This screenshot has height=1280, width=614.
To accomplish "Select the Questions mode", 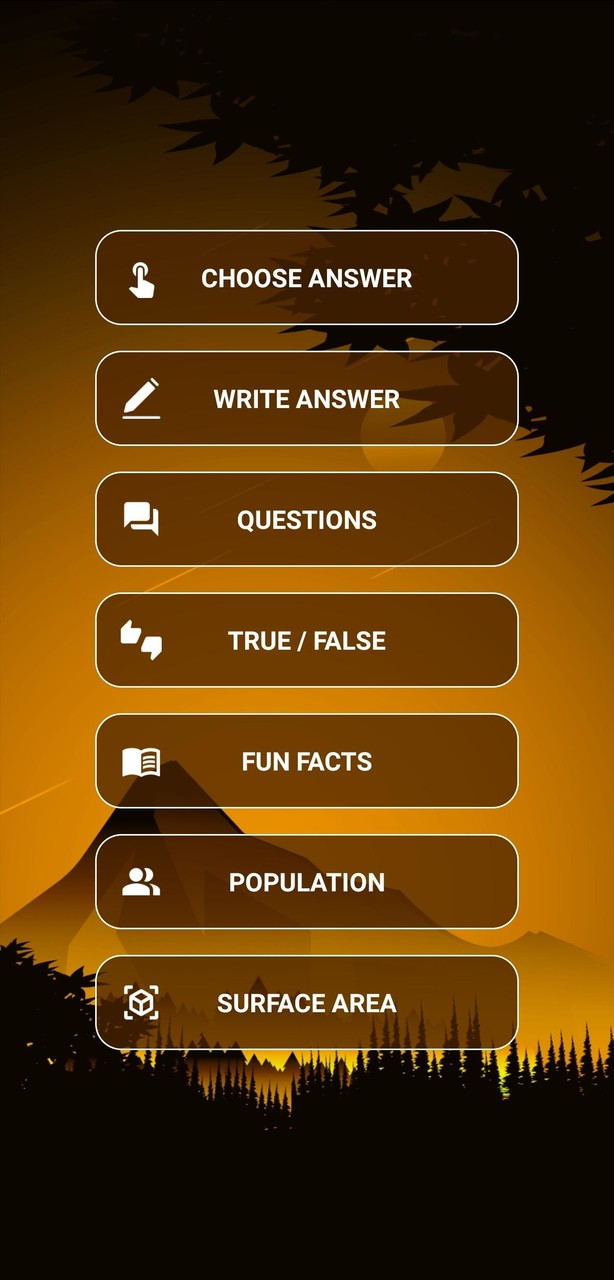I will point(306,520).
